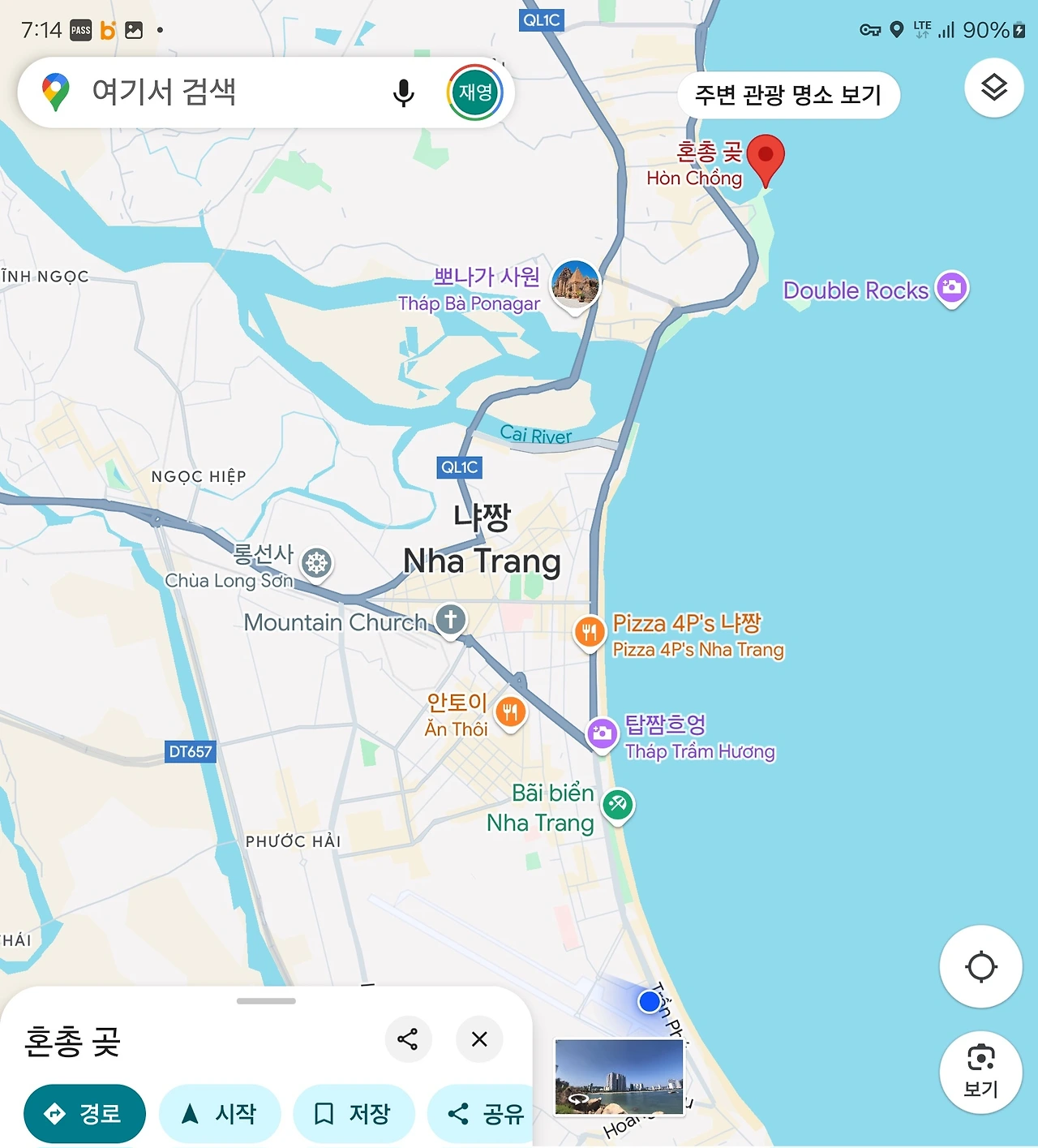Image resolution: width=1038 pixels, height=1148 pixels.
Task: Select the Double Rocks map marker
Action: coord(952,288)
